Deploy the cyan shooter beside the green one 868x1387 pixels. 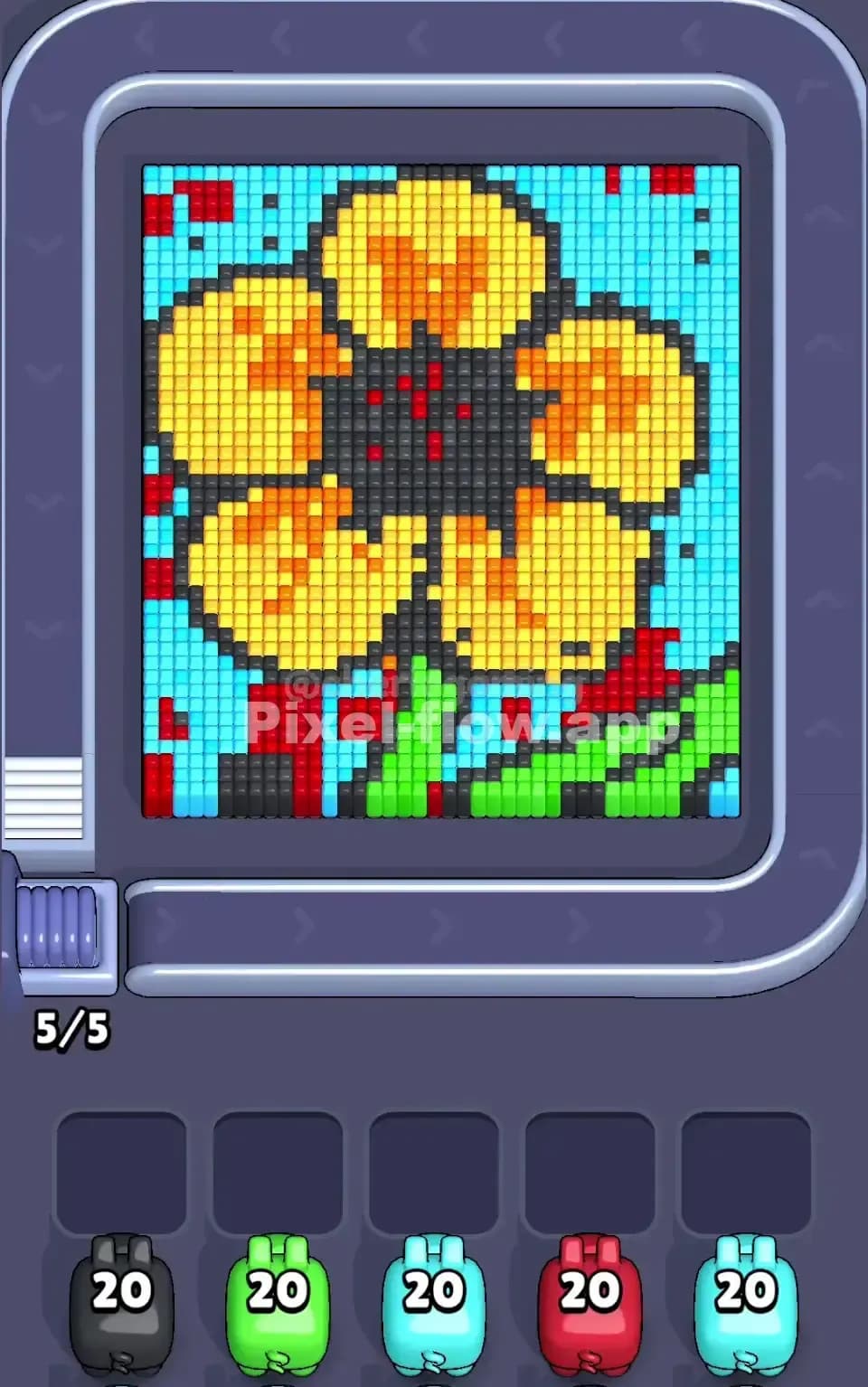tap(434, 1295)
